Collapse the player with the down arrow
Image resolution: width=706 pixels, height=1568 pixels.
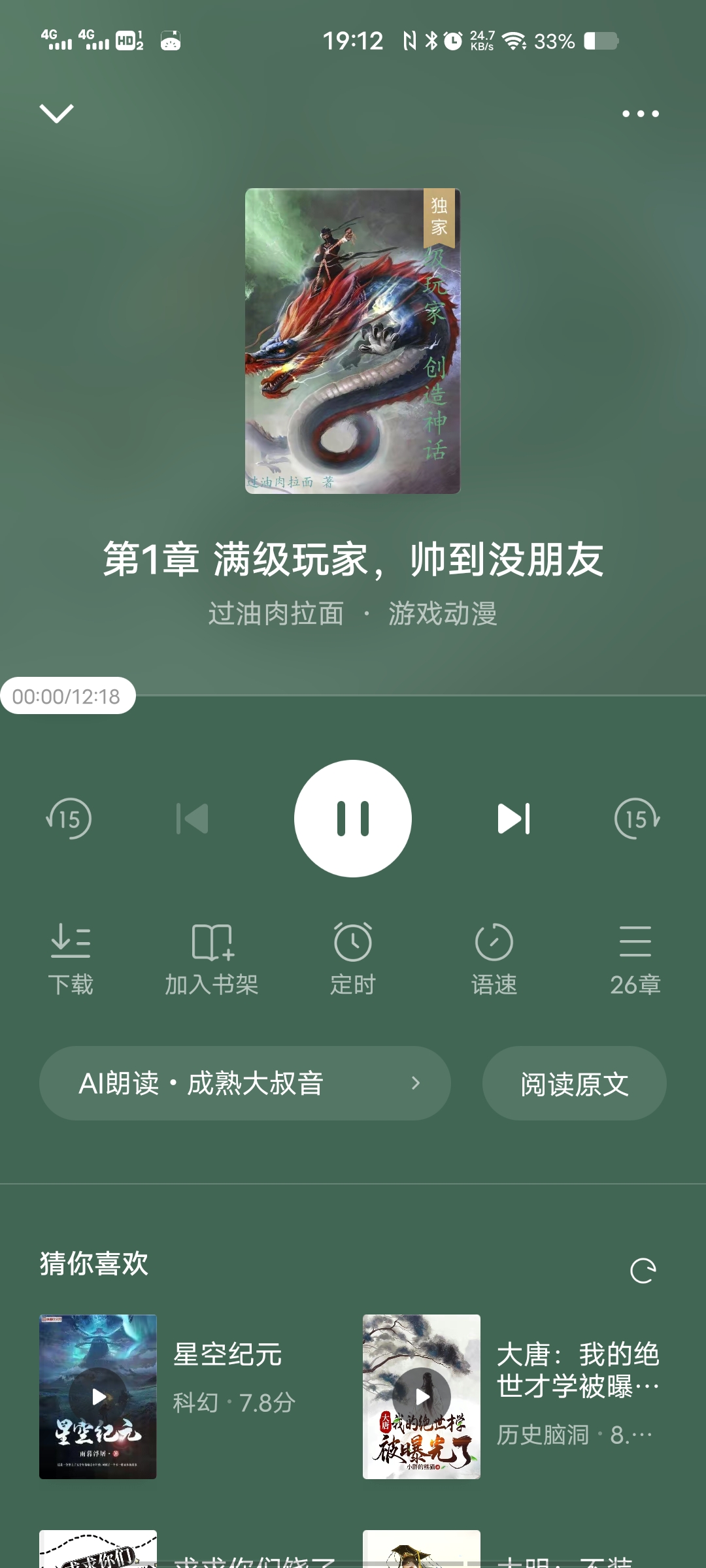57,114
